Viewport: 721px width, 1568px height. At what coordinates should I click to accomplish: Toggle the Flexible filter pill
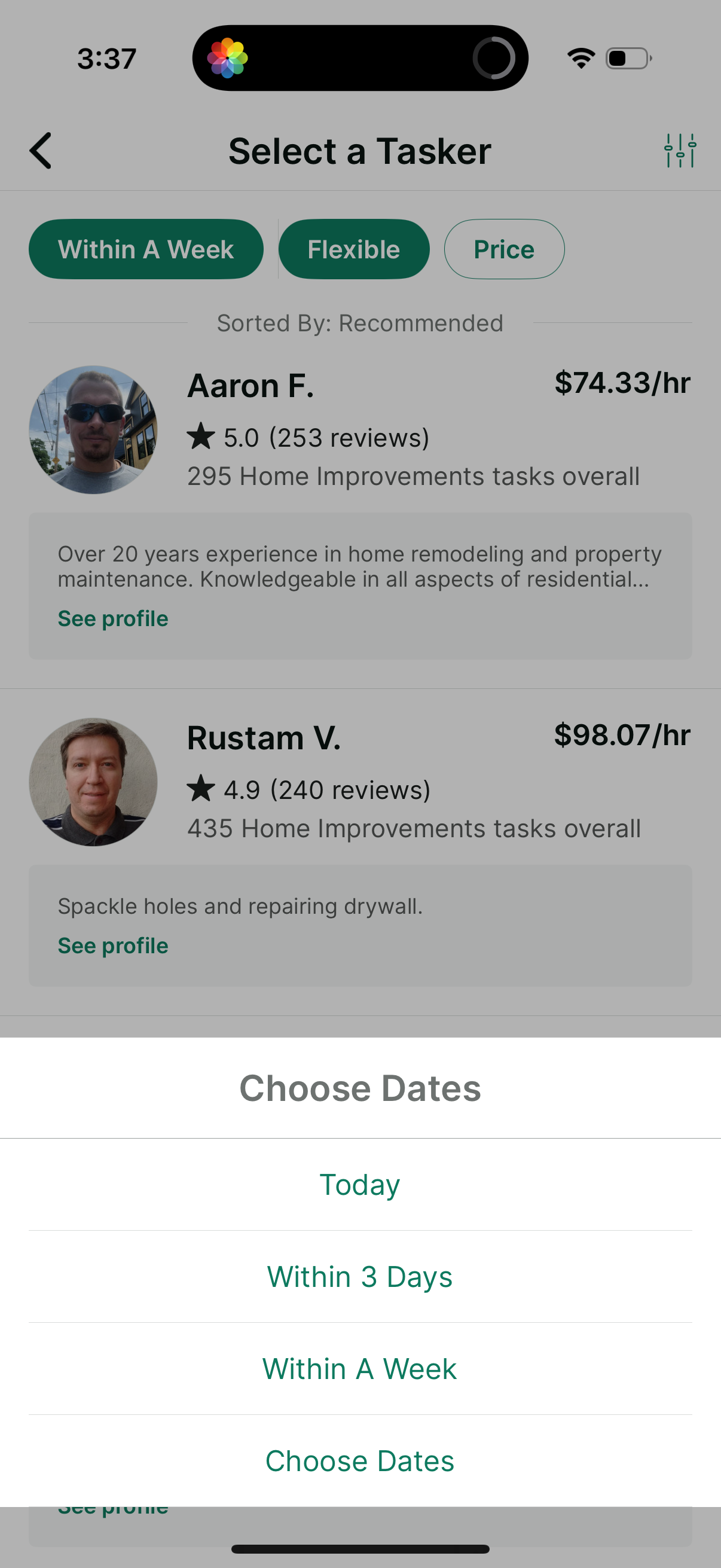click(x=354, y=248)
